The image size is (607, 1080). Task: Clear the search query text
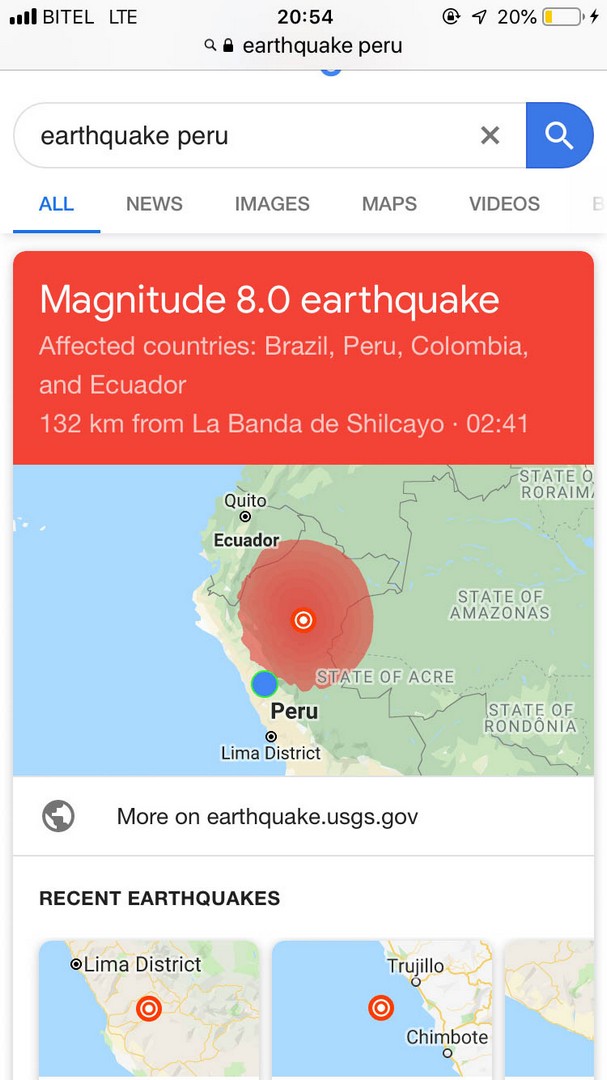[490, 135]
